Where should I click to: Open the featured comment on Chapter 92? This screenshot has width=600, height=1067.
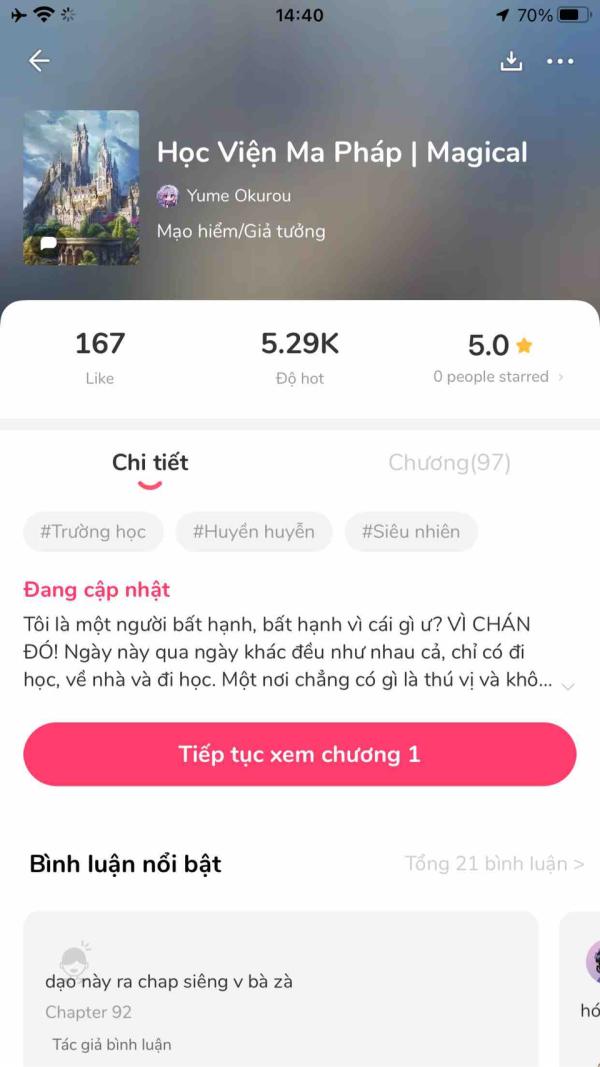[x=280, y=988]
